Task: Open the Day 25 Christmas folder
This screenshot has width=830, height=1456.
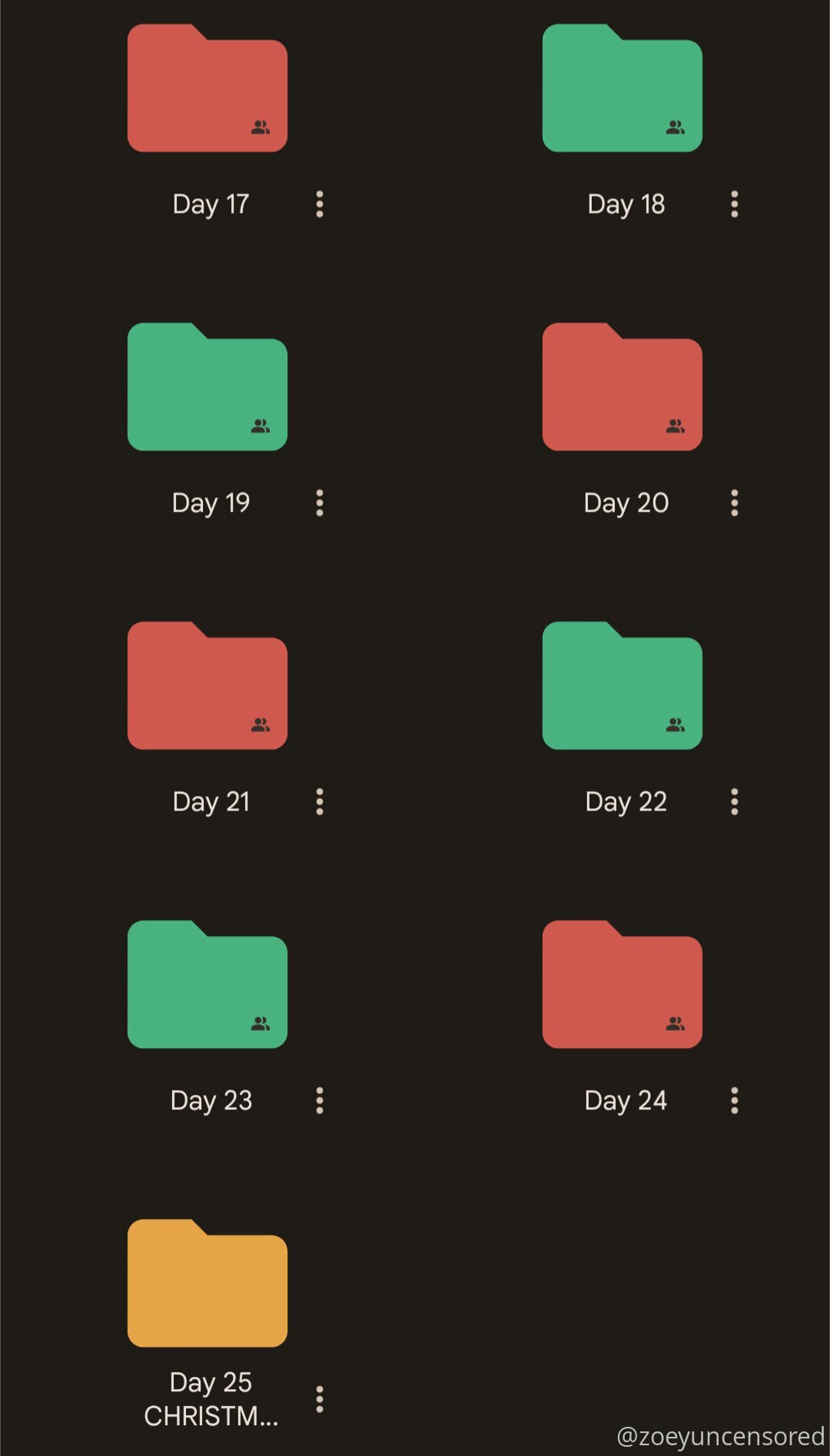Action: pyautogui.click(x=207, y=1284)
